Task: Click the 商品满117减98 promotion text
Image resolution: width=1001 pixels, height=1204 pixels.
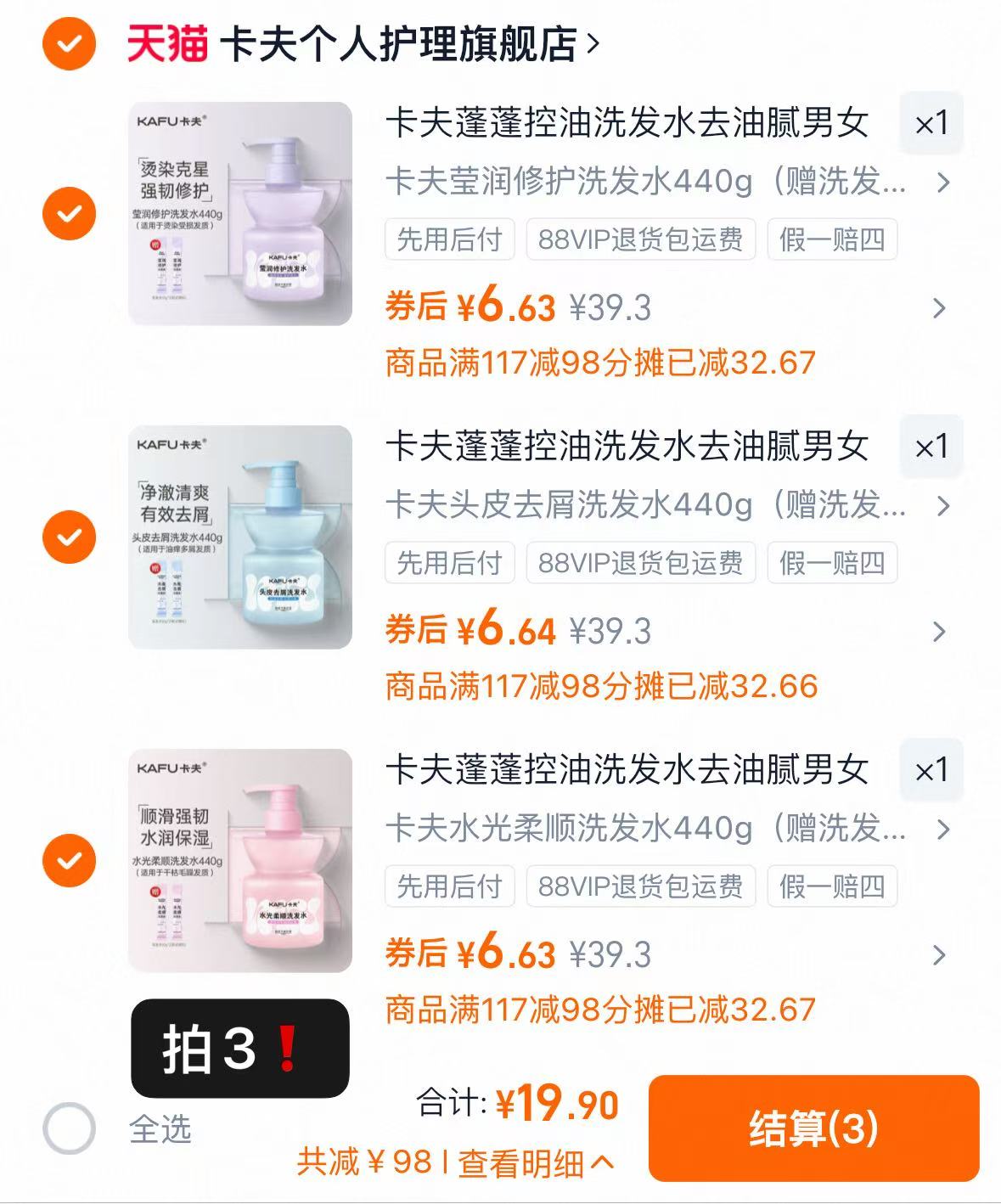Action: point(597,363)
